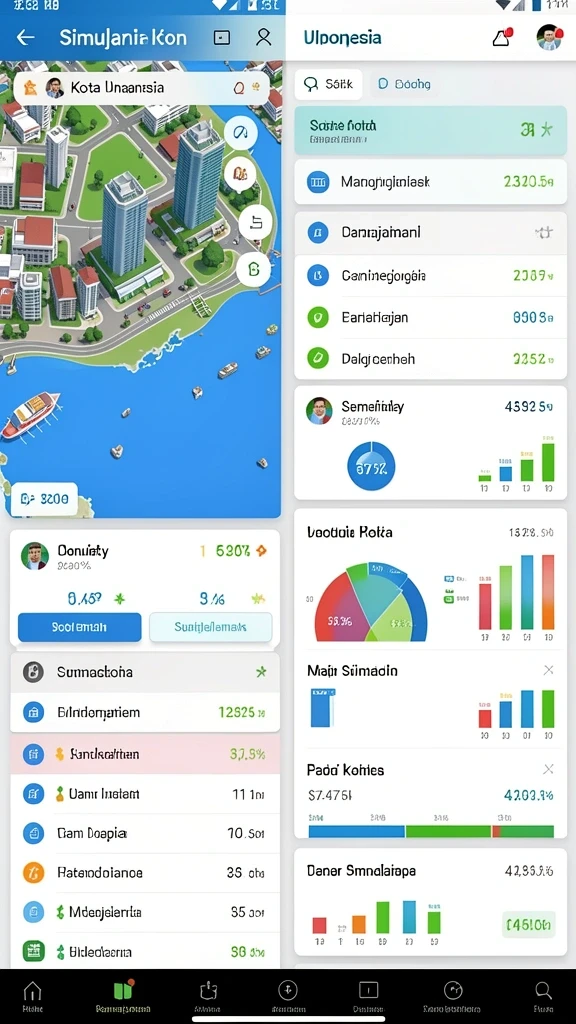Open the Ratendoianoe row
This screenshot has width=576, height=1024.
(x=145, y=872)
